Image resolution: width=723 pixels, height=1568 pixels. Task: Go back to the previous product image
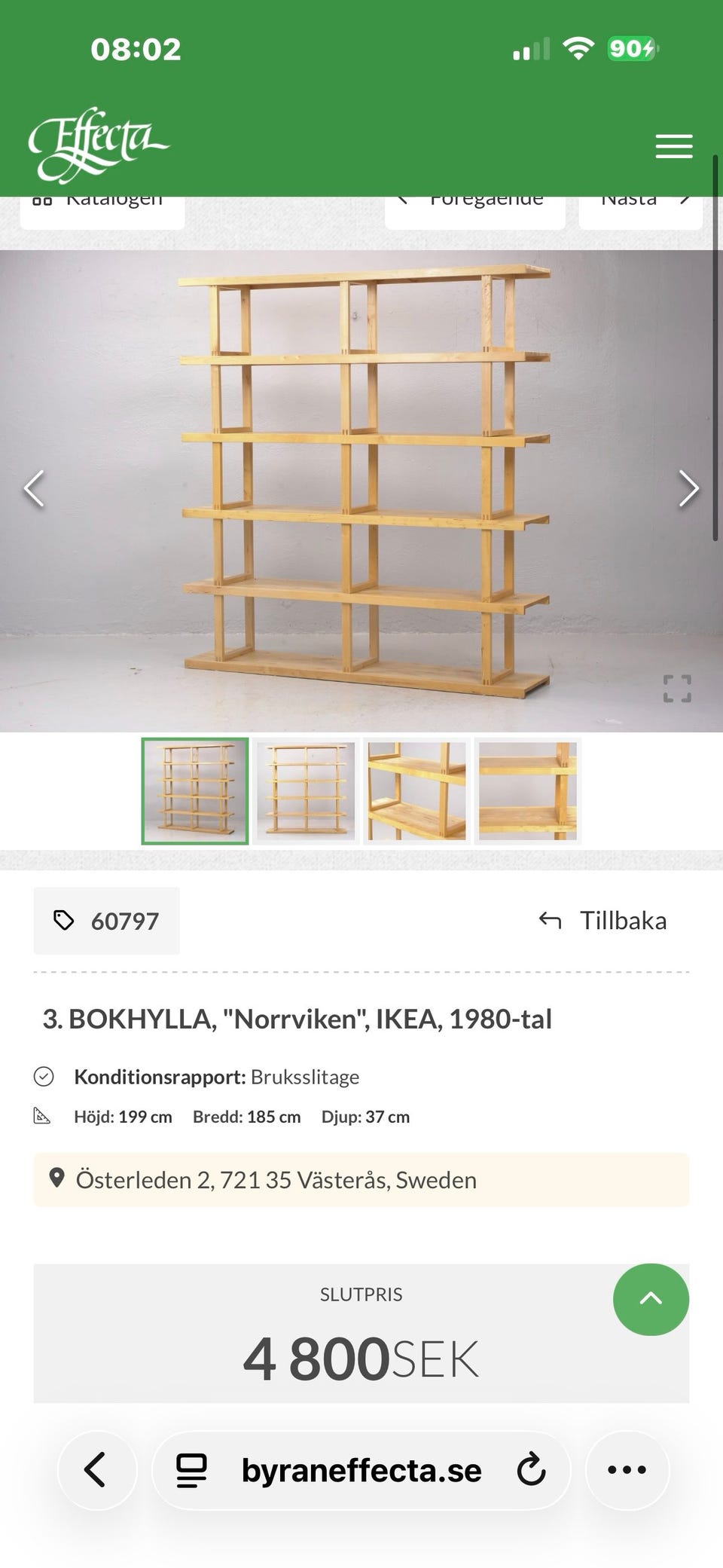click(35, 488)
